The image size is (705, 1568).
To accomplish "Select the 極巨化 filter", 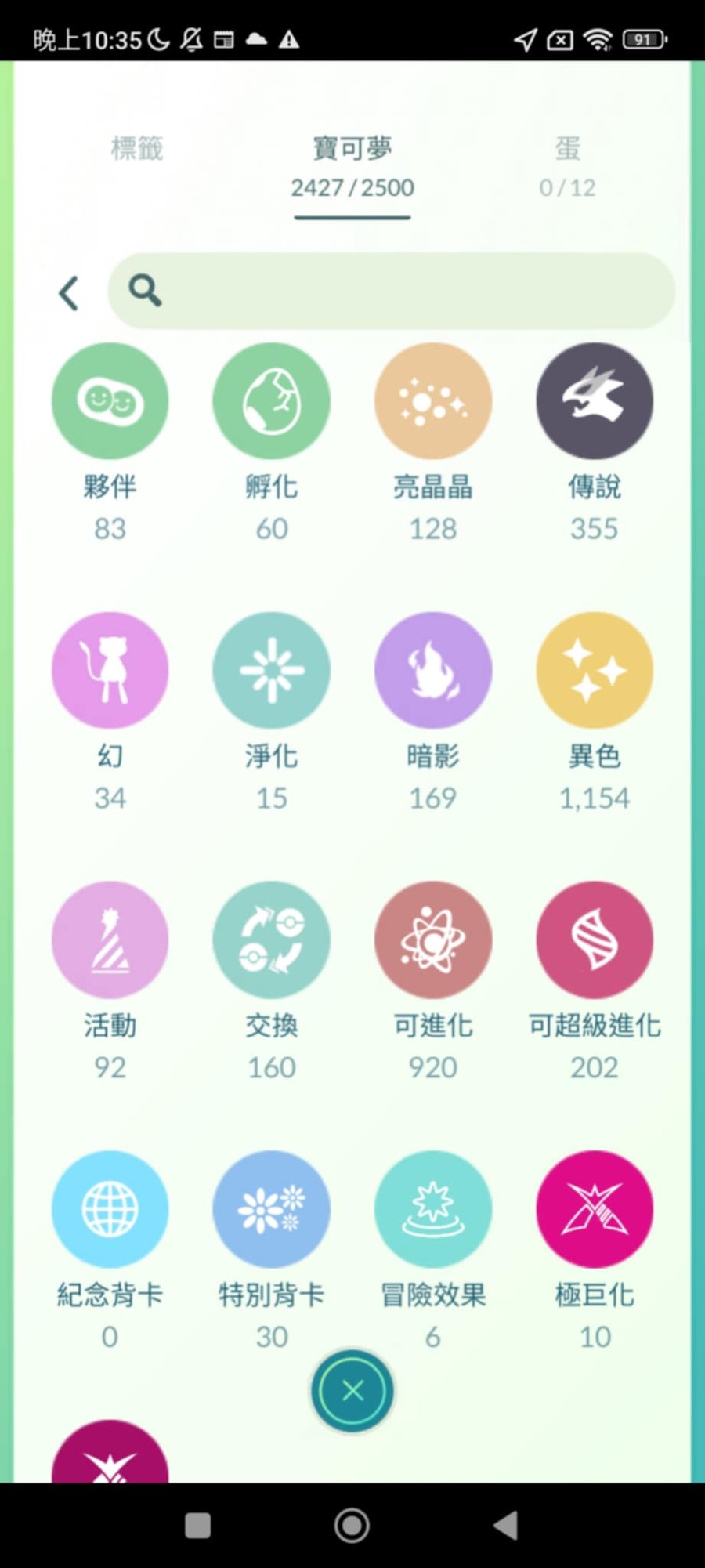I will 595,1210.
